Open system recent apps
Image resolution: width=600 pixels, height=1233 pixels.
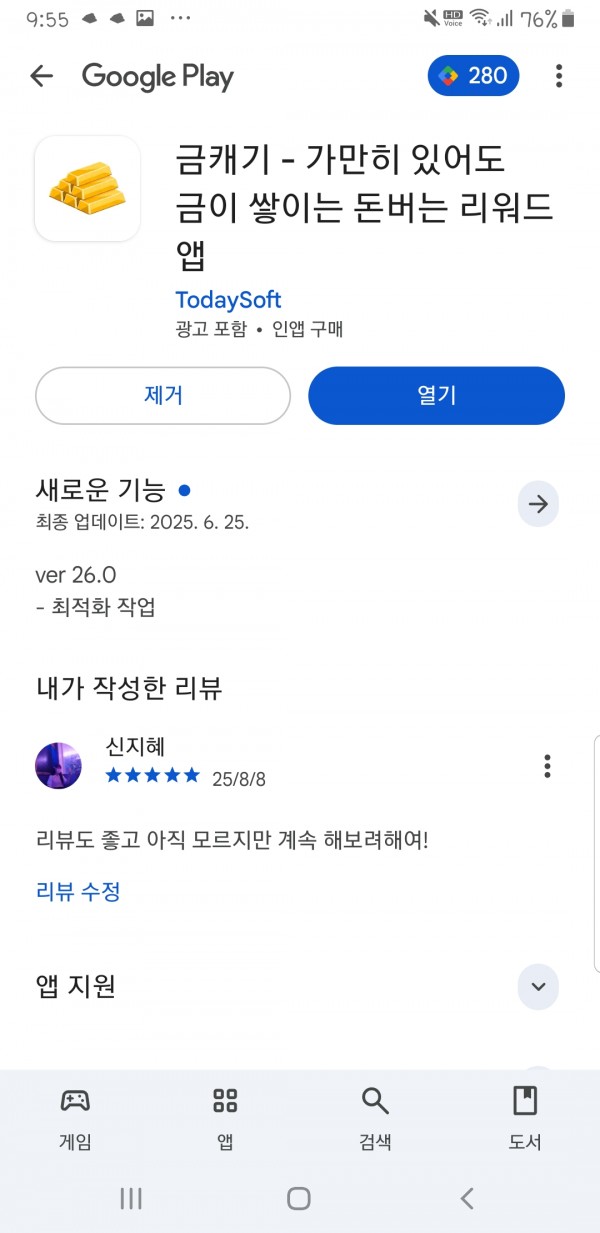tap(131, 1198)
